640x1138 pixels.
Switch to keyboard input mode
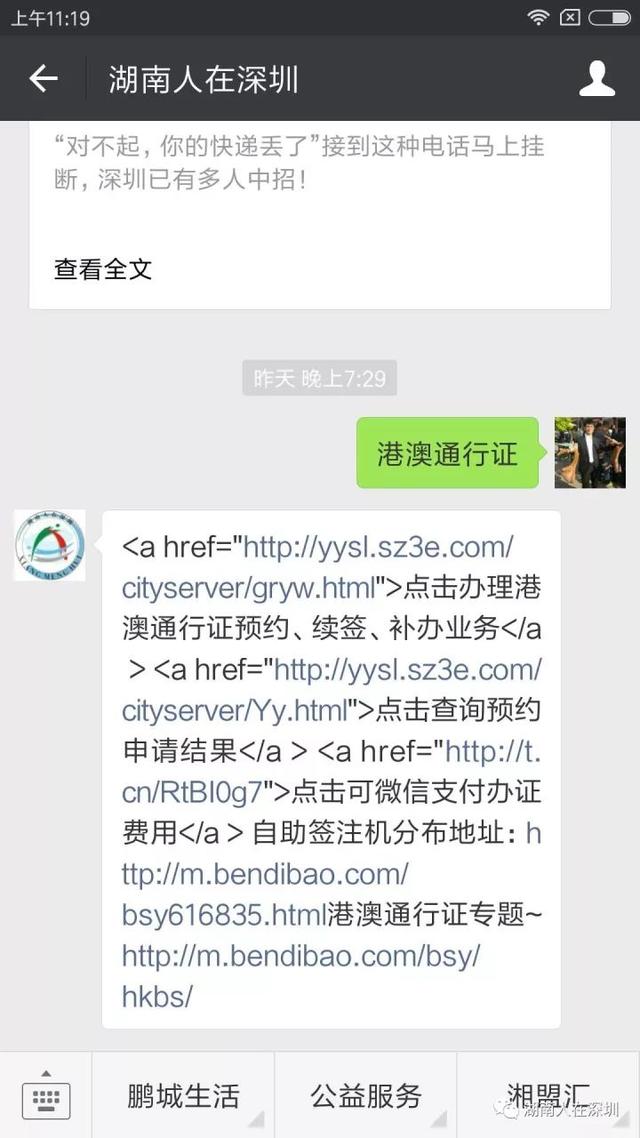(x=45, y=1096)
